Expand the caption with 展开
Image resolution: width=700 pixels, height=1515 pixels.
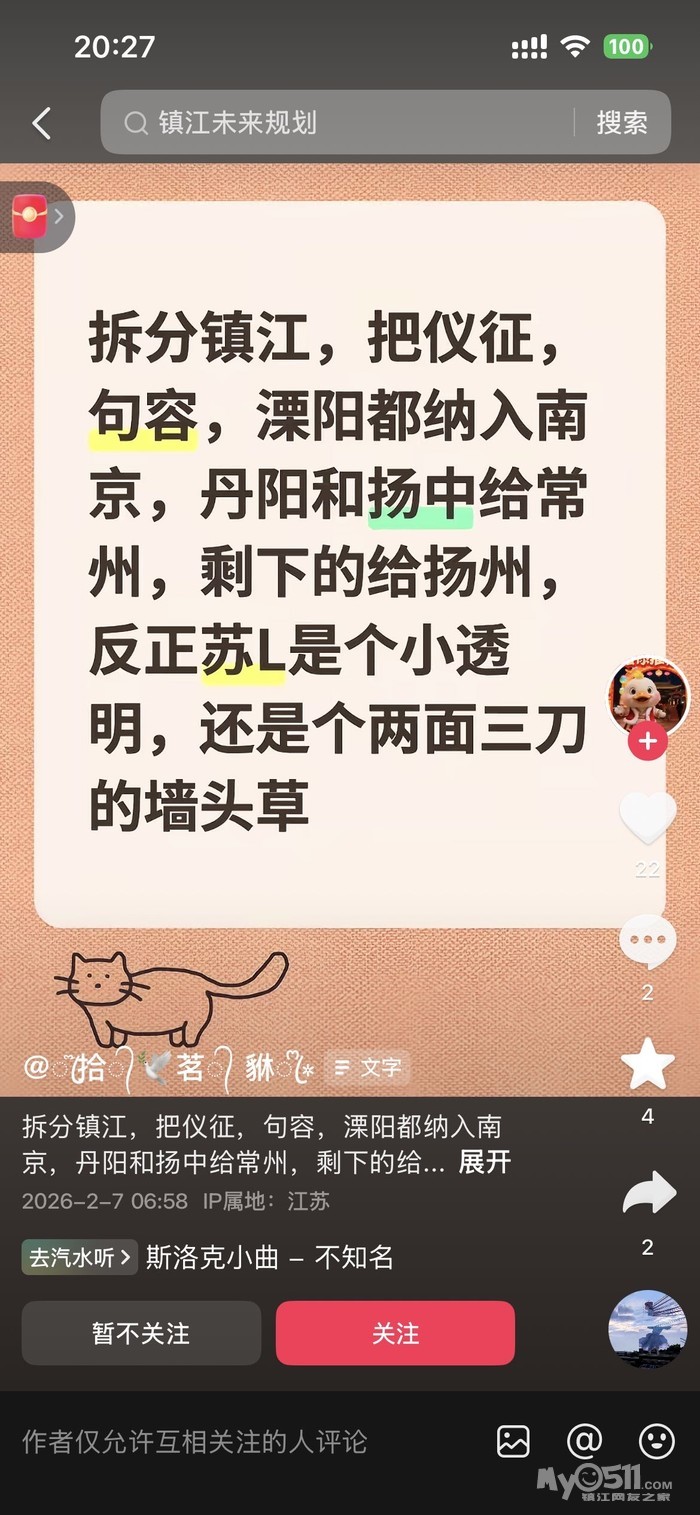(485, 1162)
